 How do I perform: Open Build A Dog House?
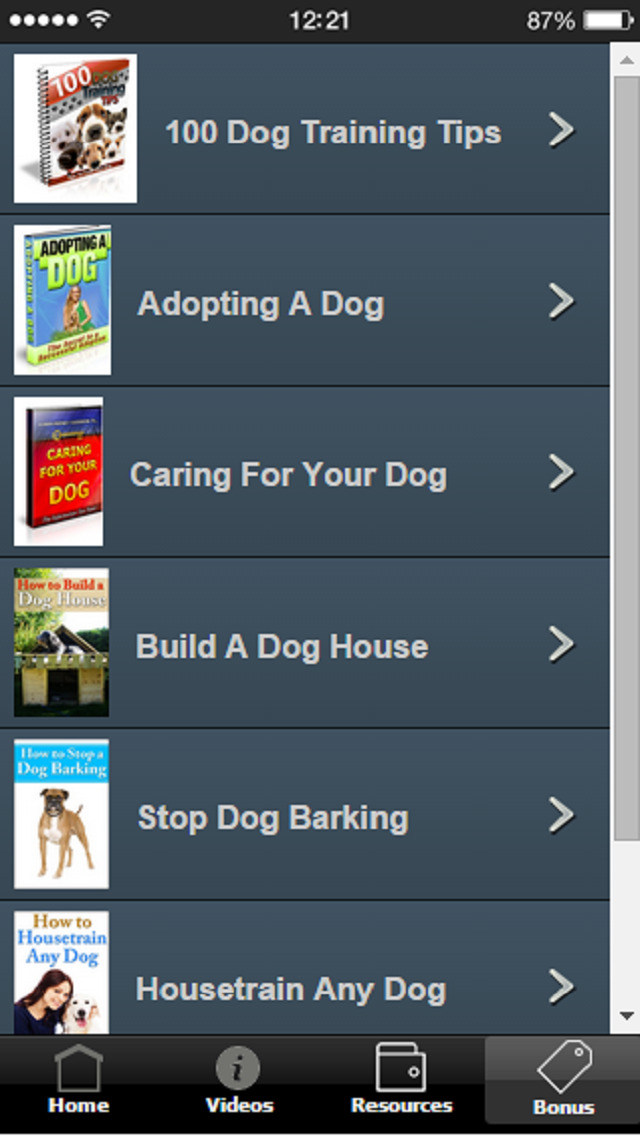tap(304, 643)
